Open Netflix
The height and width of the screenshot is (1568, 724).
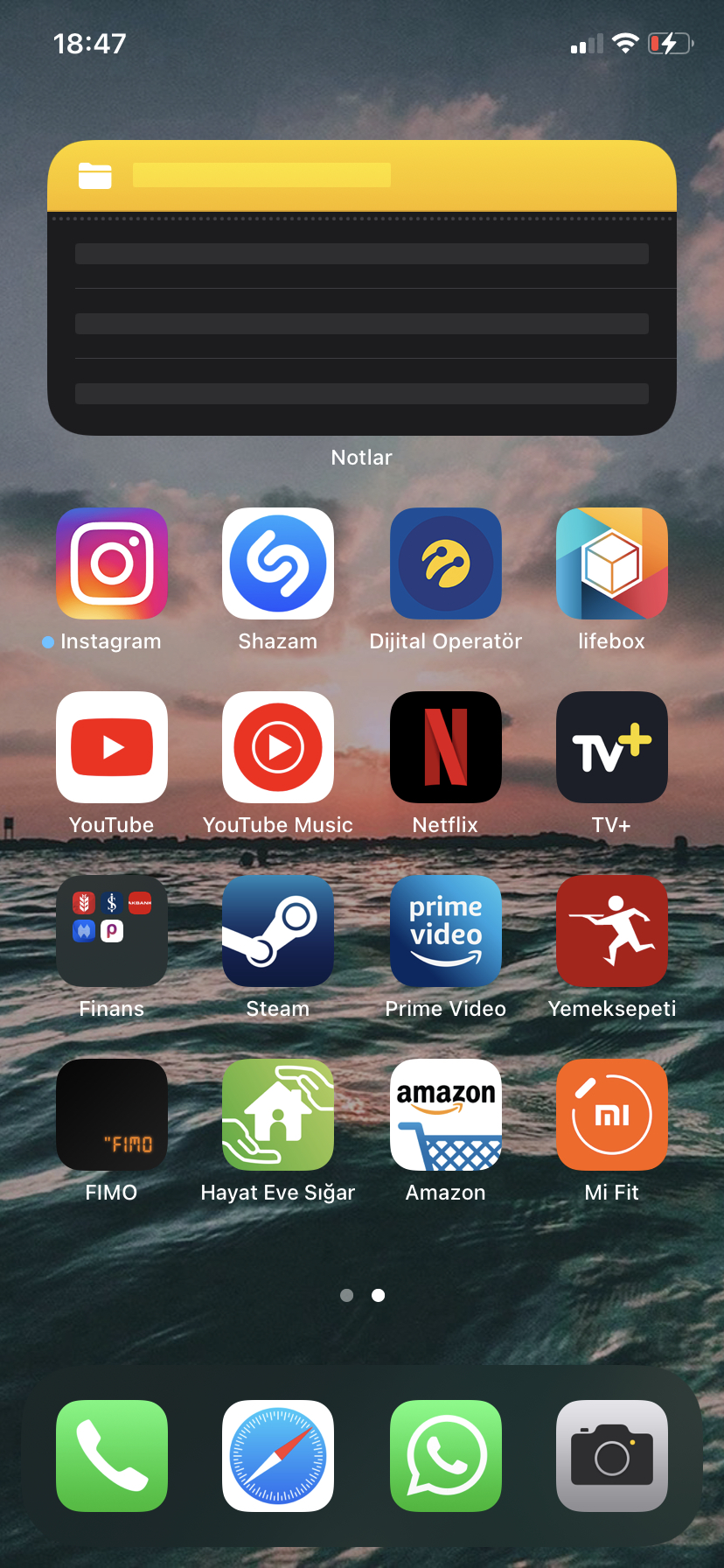[446, 747]
